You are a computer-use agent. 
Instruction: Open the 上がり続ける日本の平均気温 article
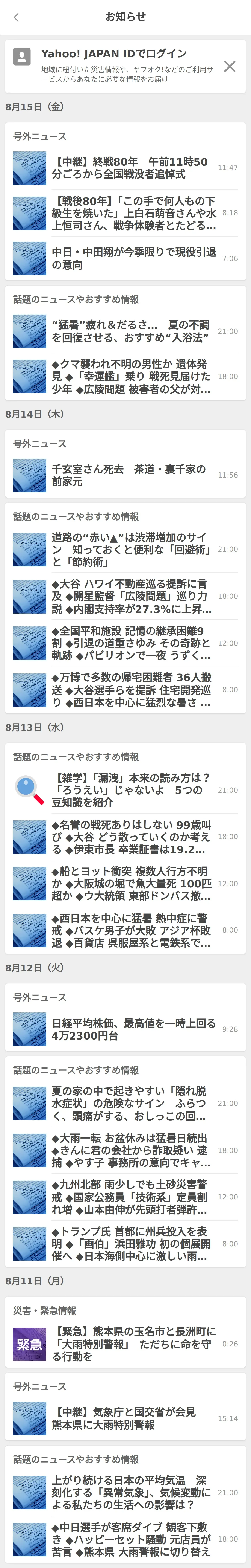pyautogui.click(x=131, y=1493)
